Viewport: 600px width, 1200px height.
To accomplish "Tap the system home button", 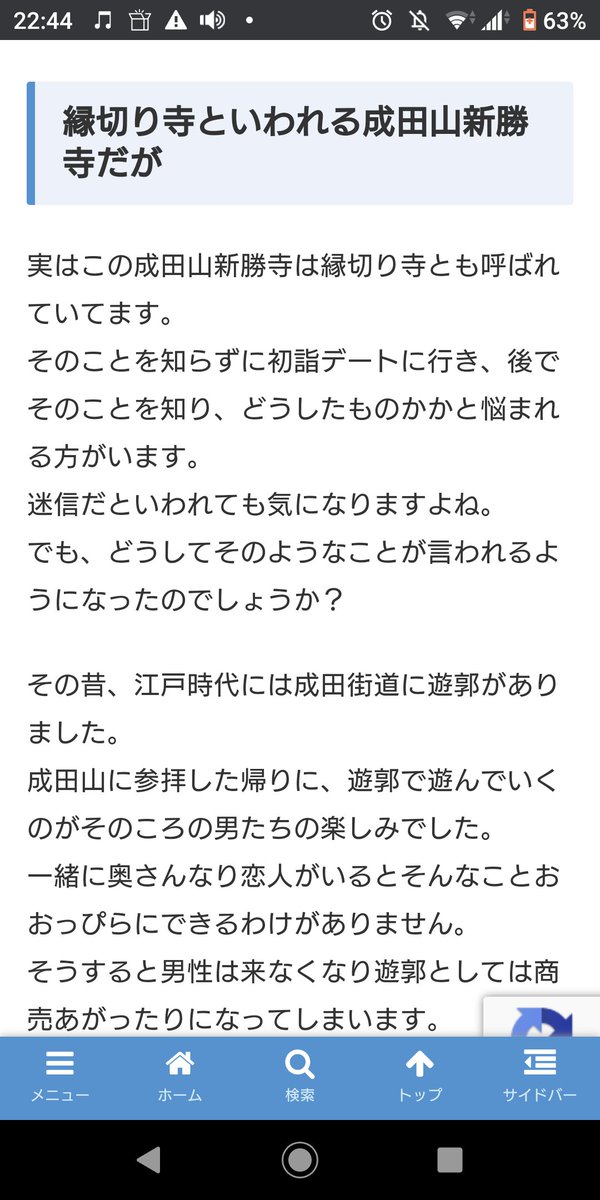I will (300, 1159).
